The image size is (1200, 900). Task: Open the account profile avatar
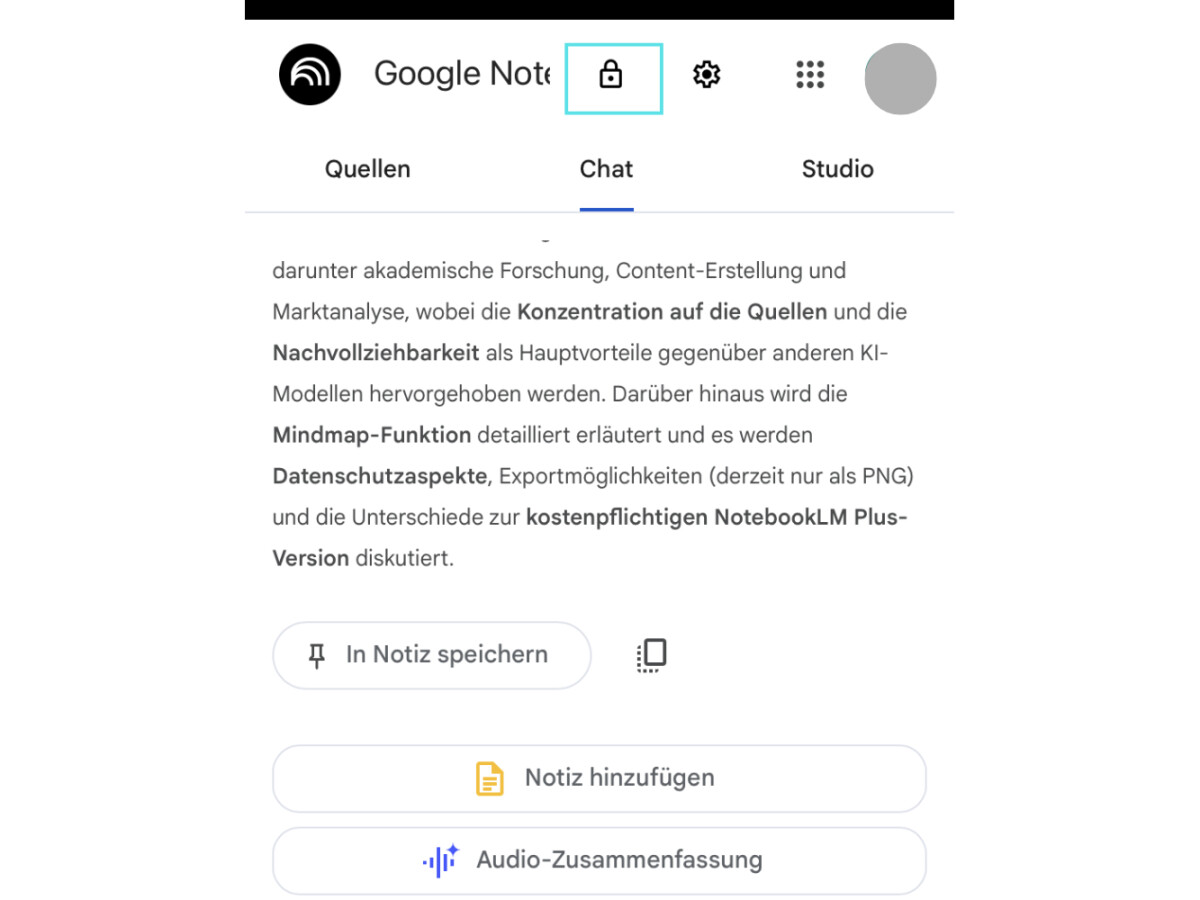[x=900, y=78]
